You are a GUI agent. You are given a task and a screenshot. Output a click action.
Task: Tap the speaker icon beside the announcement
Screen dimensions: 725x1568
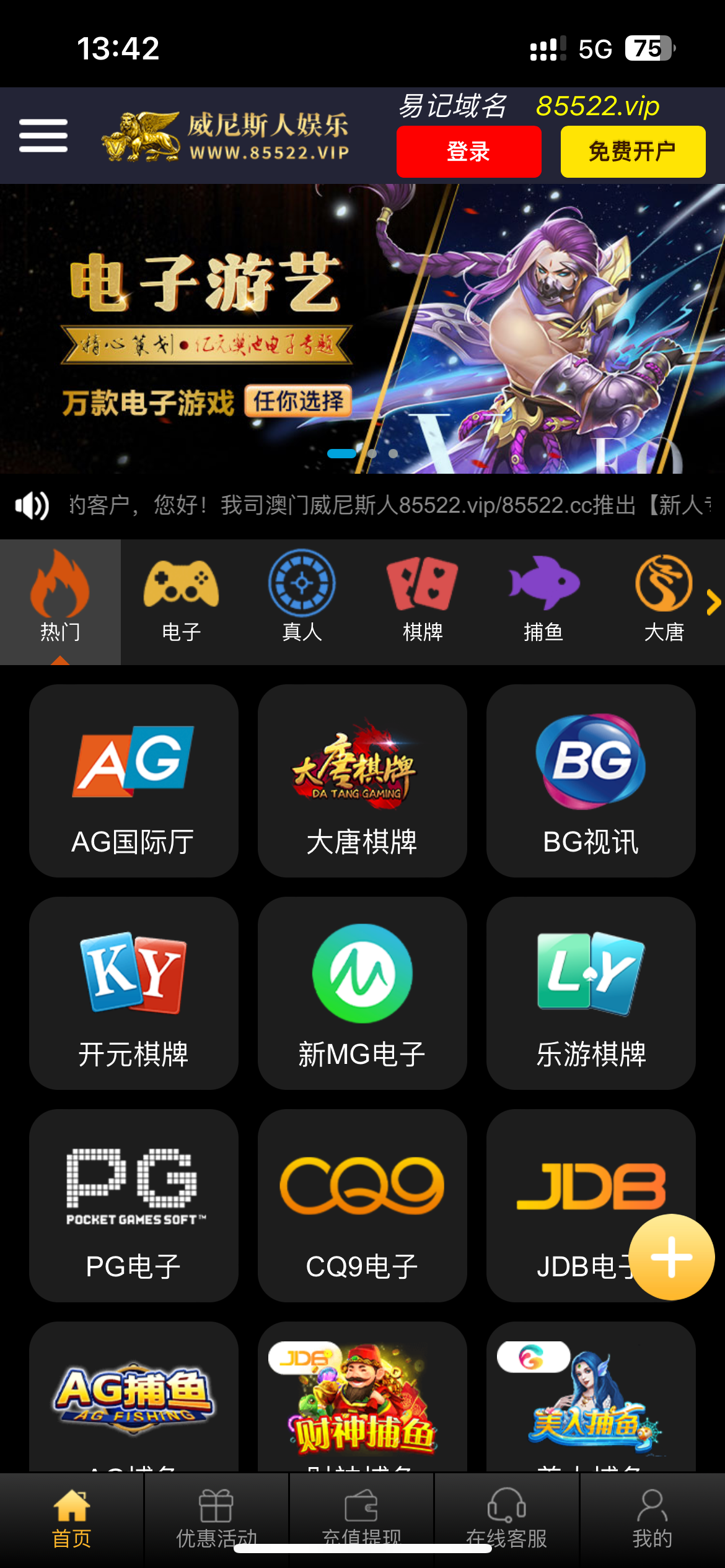click(x=32, y=506)
